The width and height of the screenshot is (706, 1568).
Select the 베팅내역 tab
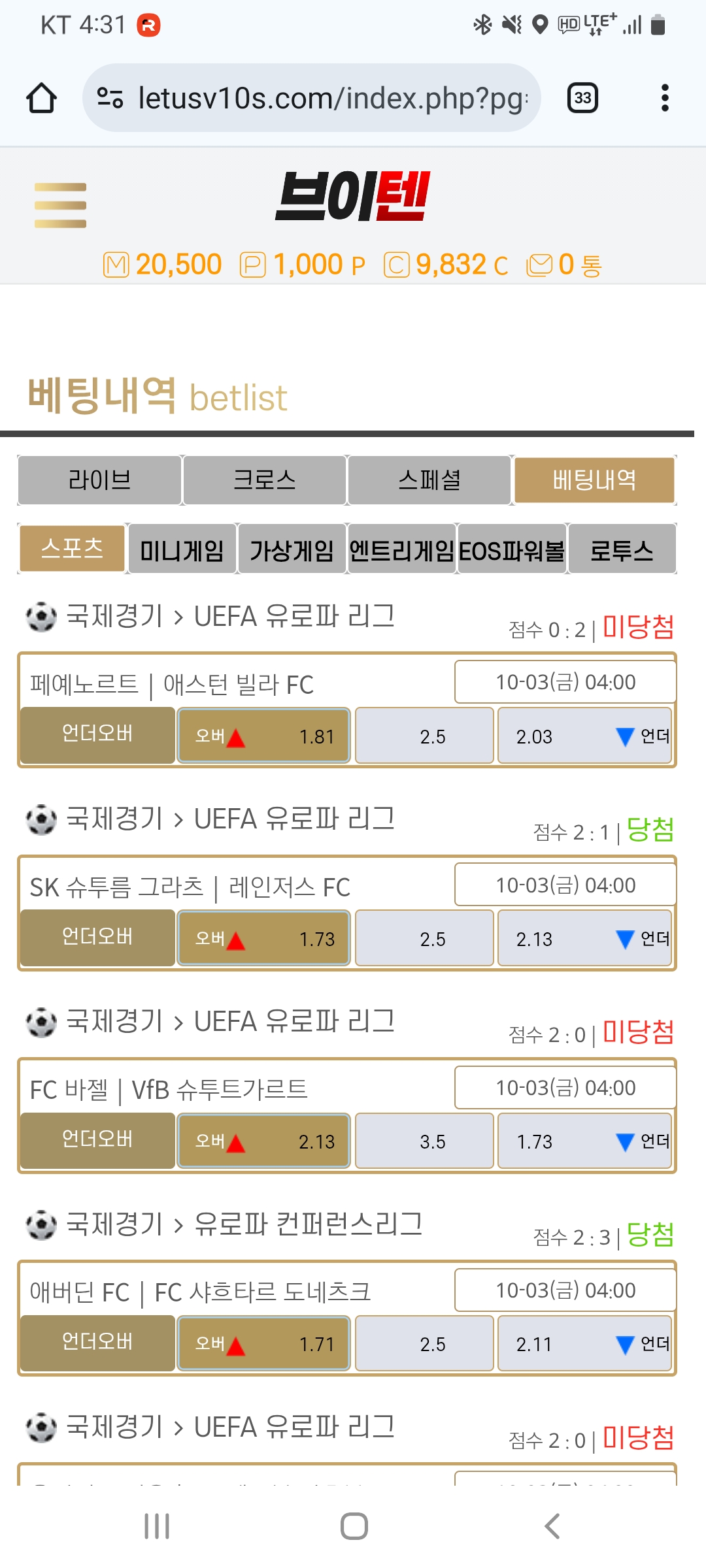coord(594,480)
